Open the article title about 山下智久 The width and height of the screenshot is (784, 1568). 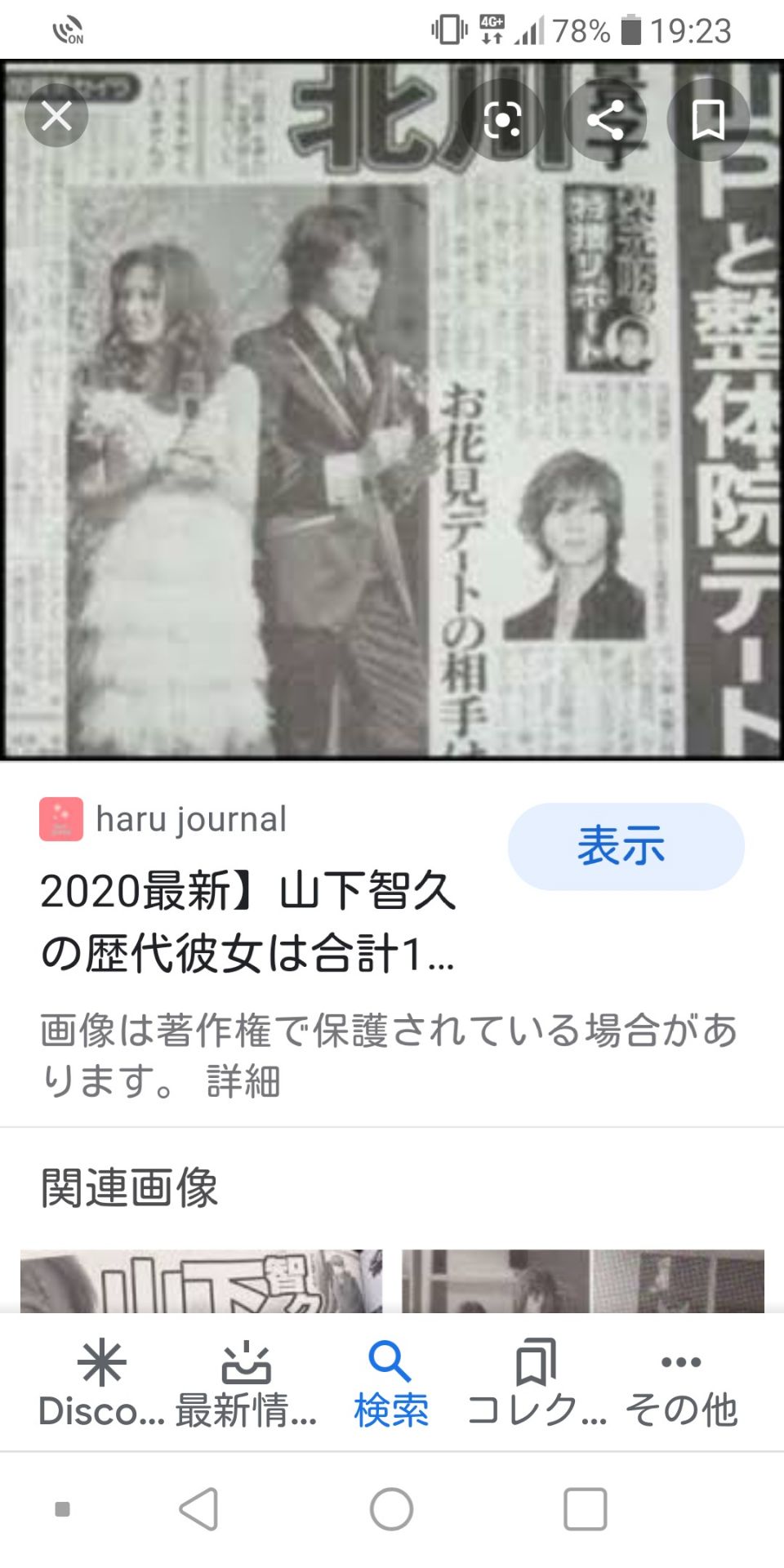click(245, 923)
